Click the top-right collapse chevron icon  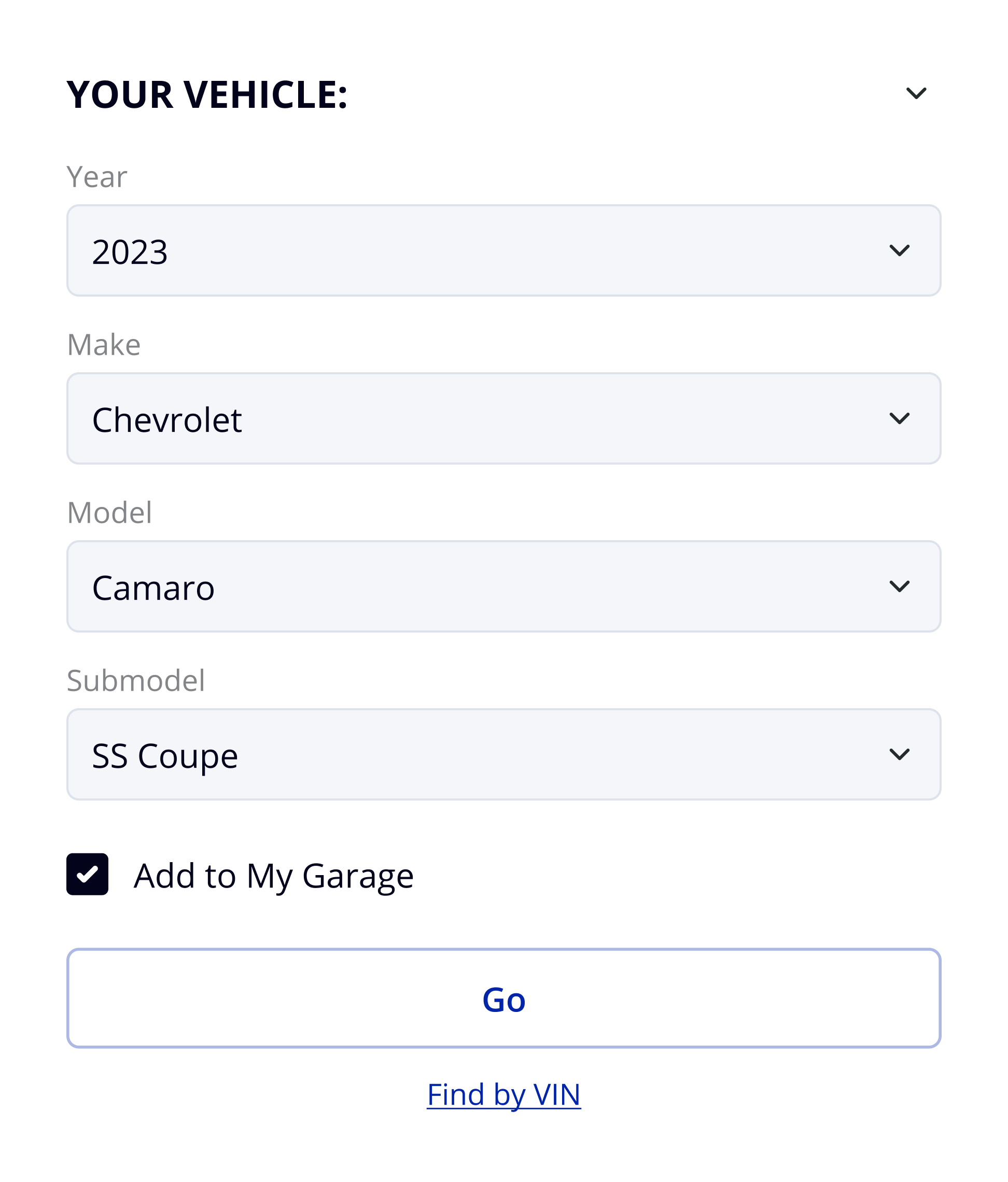coord(917,93)
